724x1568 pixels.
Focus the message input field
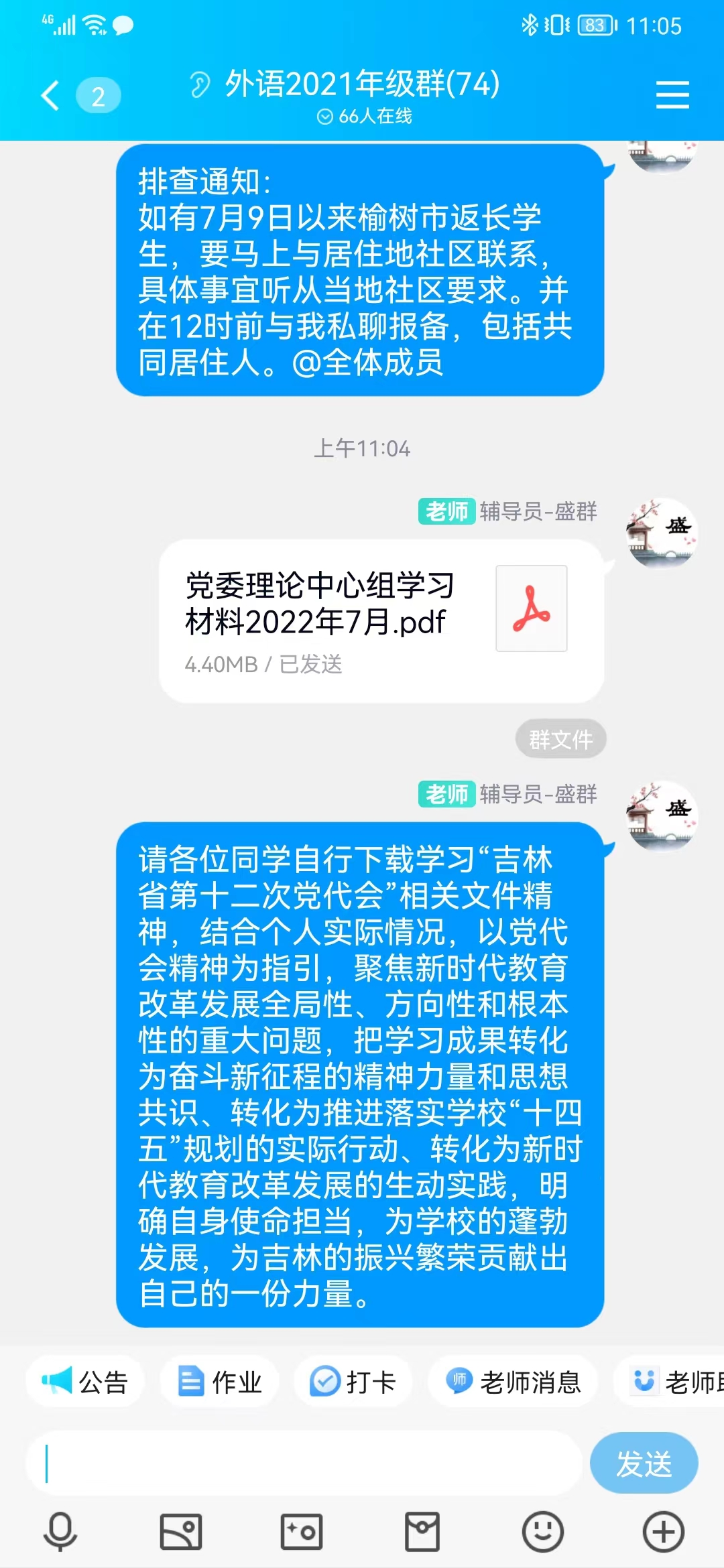(x=302, y=1463)
